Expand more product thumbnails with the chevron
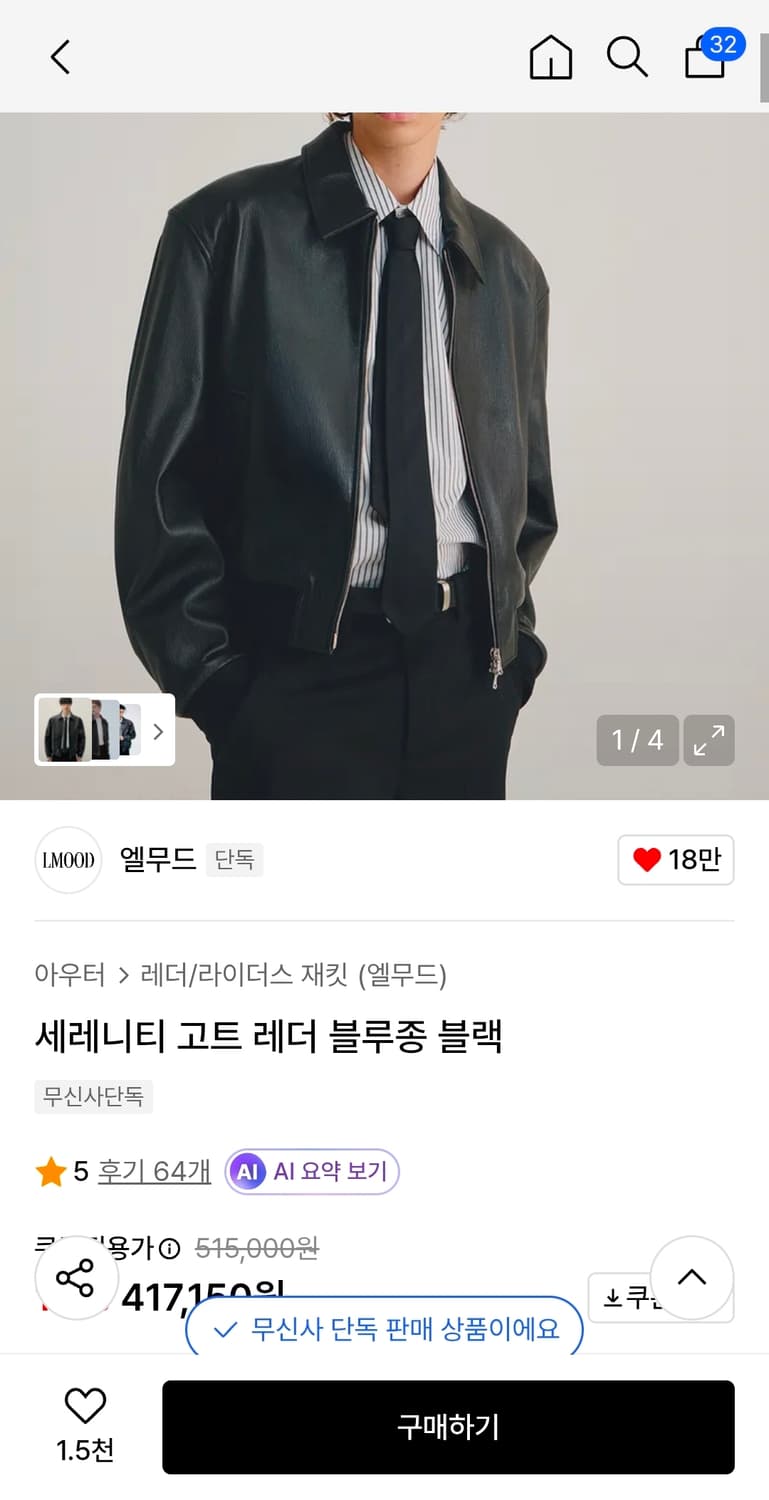This screenshot has height=1500, width=769. point(157,731)
